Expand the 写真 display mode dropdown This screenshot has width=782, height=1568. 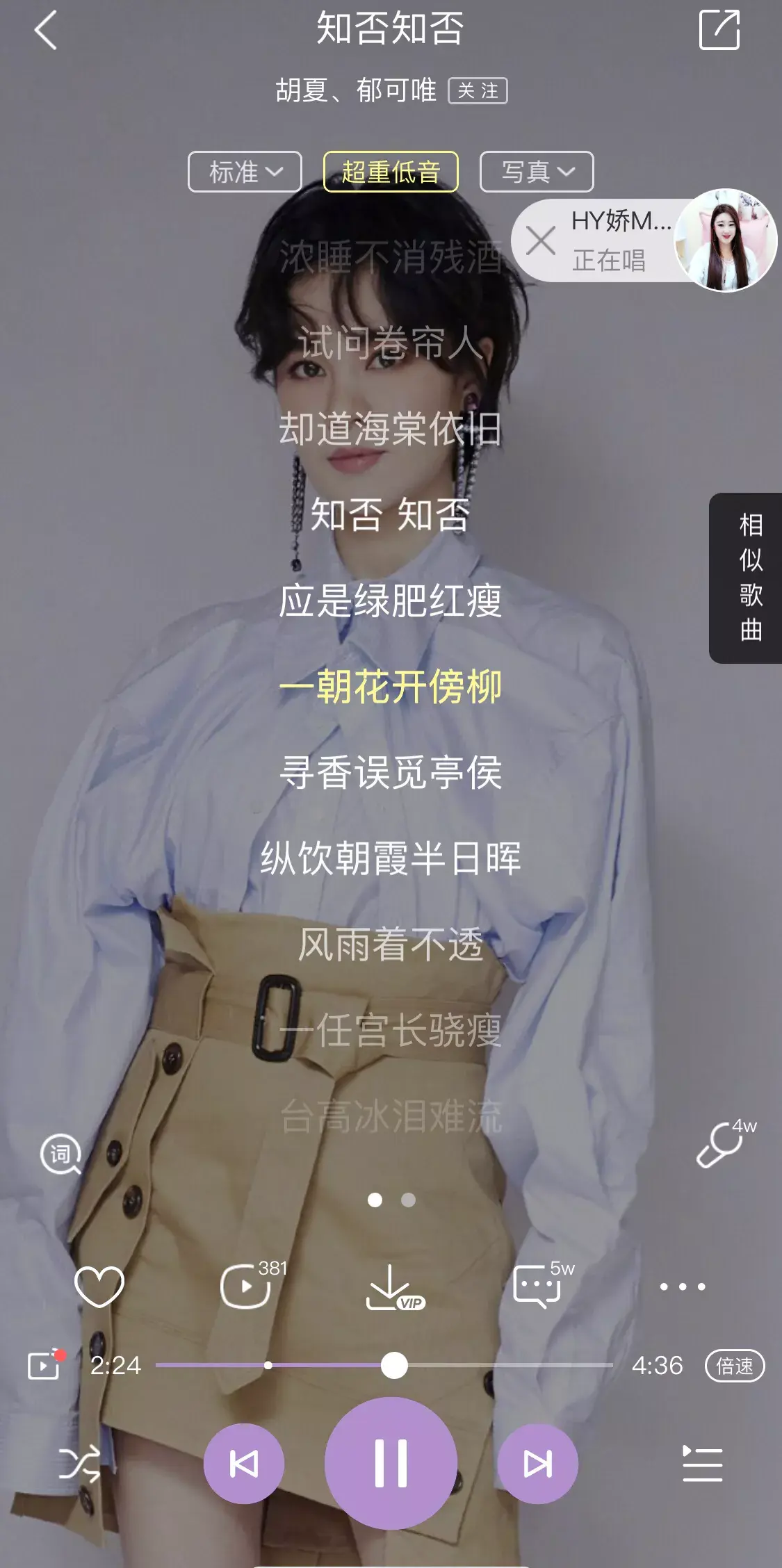(x=537, y=172)
